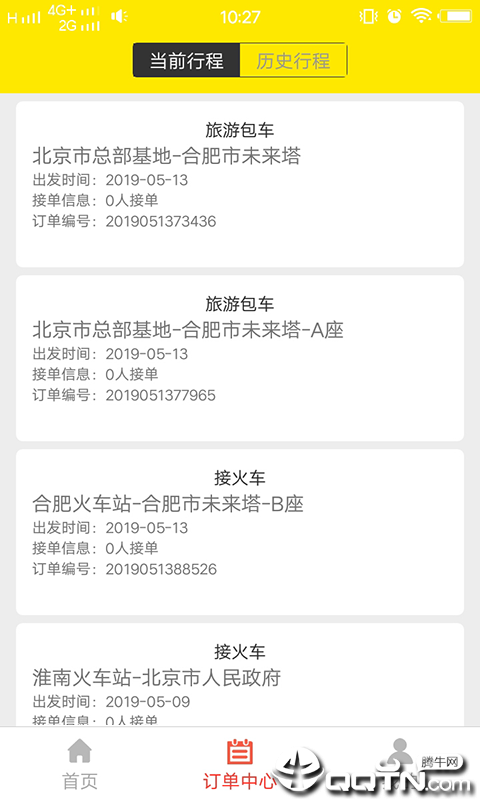Switch to the 历史行程 tab
The height and width of the screenshot is (800, 480).
click(x=293, y=61)
